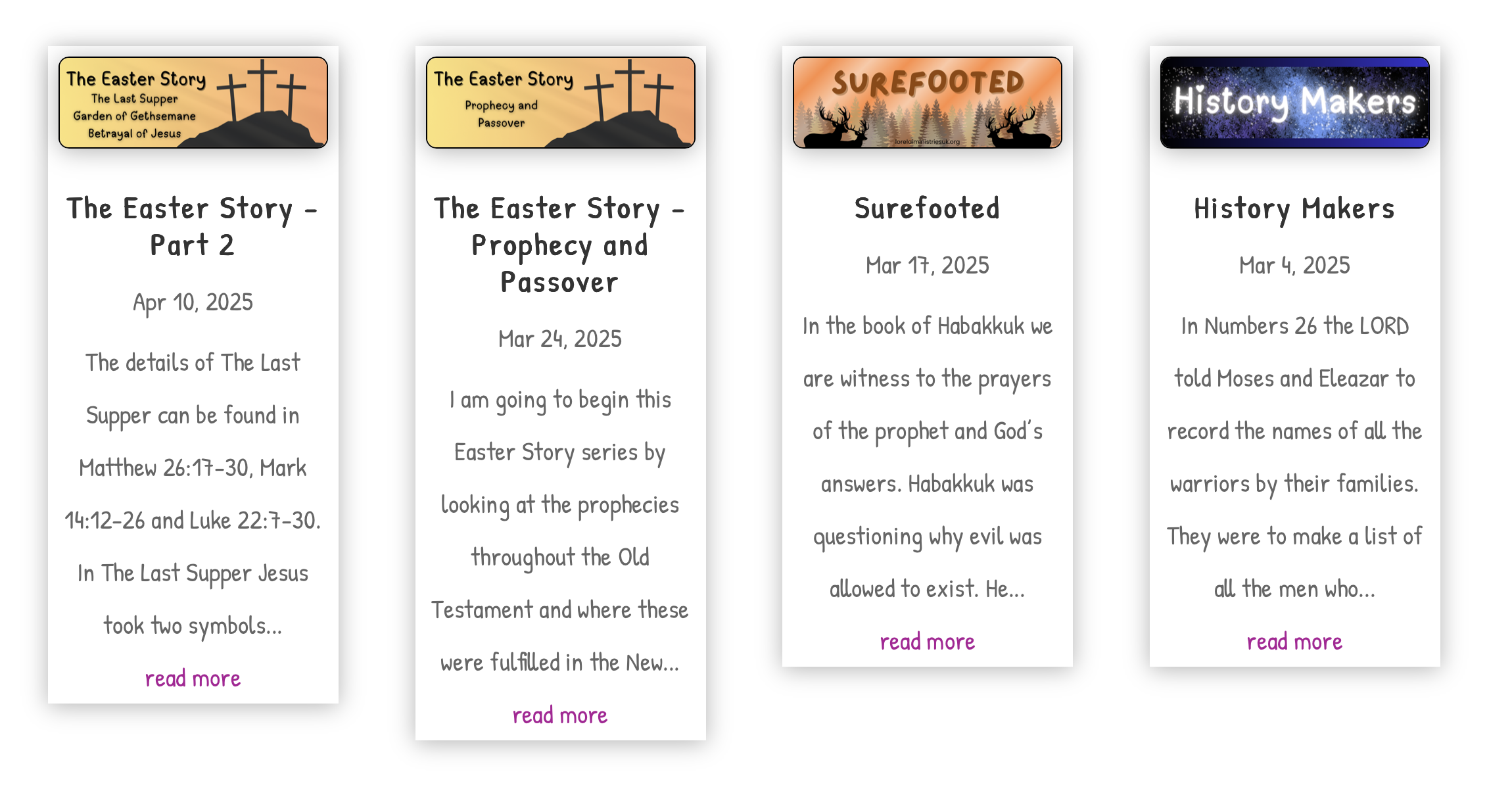Tap read more on History Makers post
The height and width of the screenshot is (789, 1512).
[x=1294, y=642]
